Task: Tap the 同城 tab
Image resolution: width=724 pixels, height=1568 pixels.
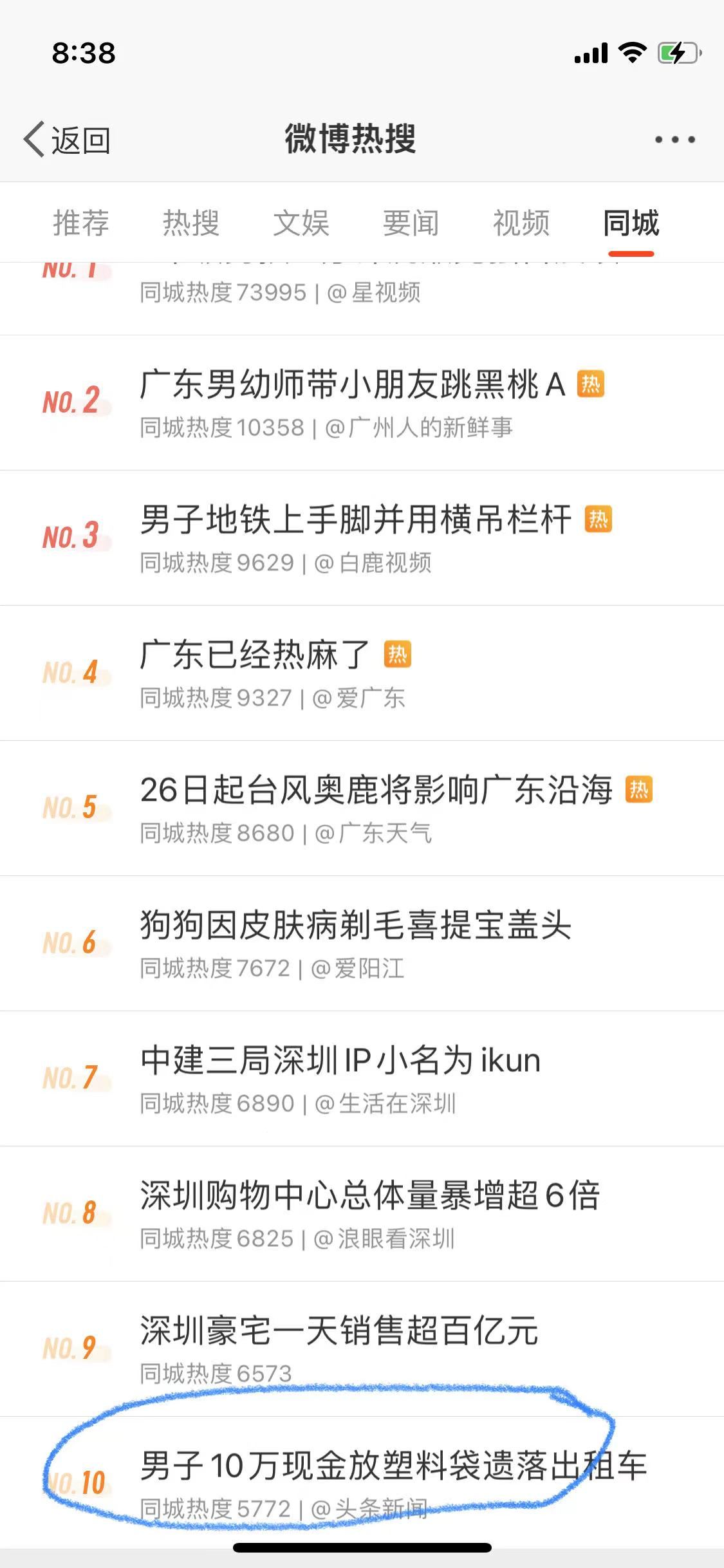Action: (x=631, y=223)
